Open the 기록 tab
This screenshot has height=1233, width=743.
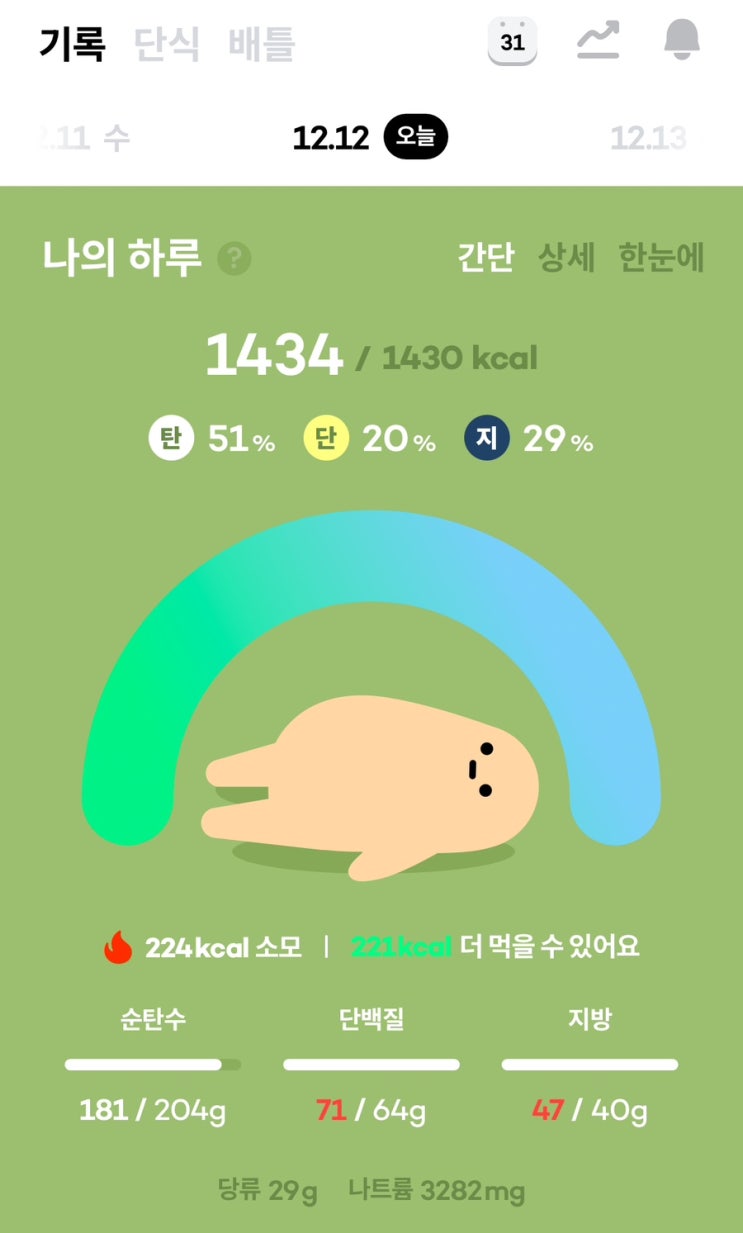pyautogui.click(x=72, y=43)
